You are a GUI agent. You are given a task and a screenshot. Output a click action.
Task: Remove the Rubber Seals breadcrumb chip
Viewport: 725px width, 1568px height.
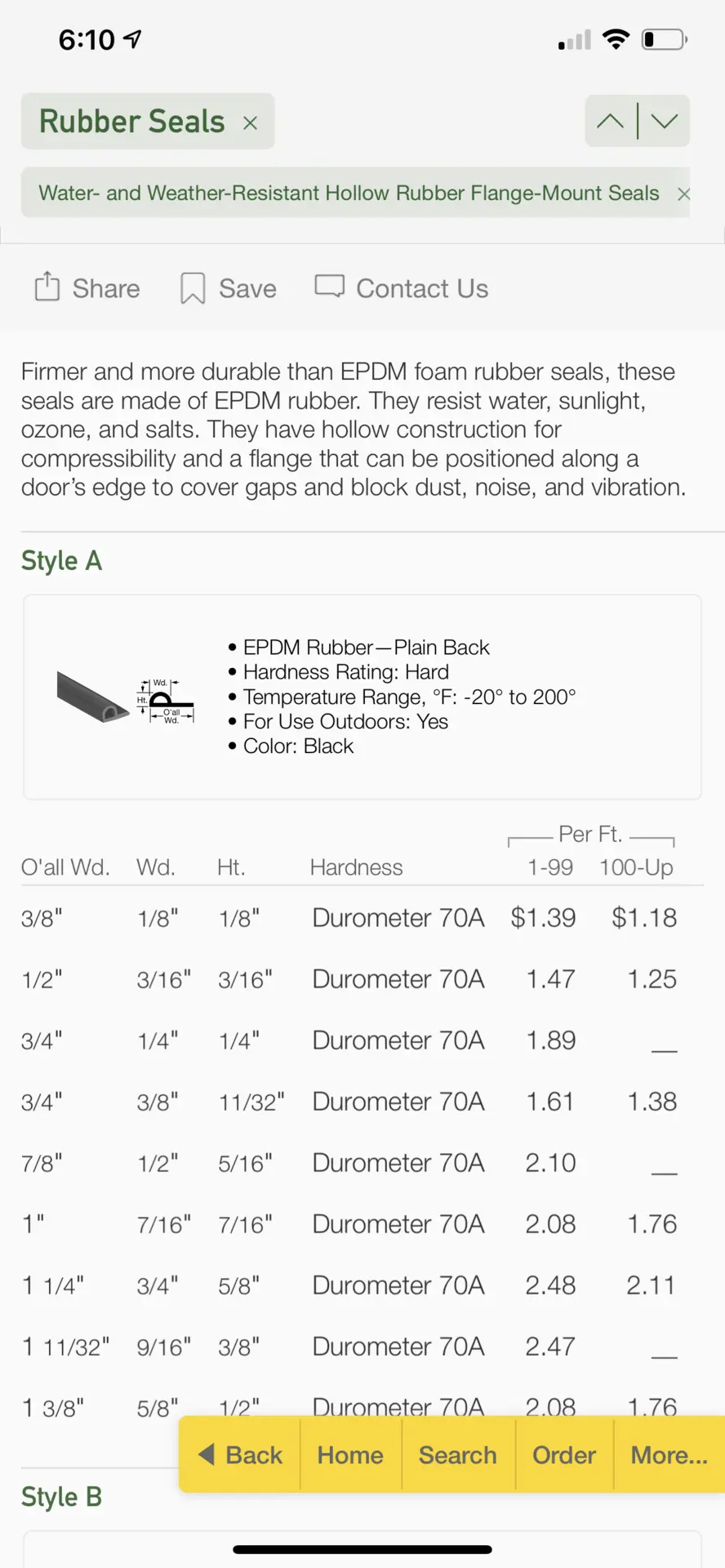click(x=251, y=122)
